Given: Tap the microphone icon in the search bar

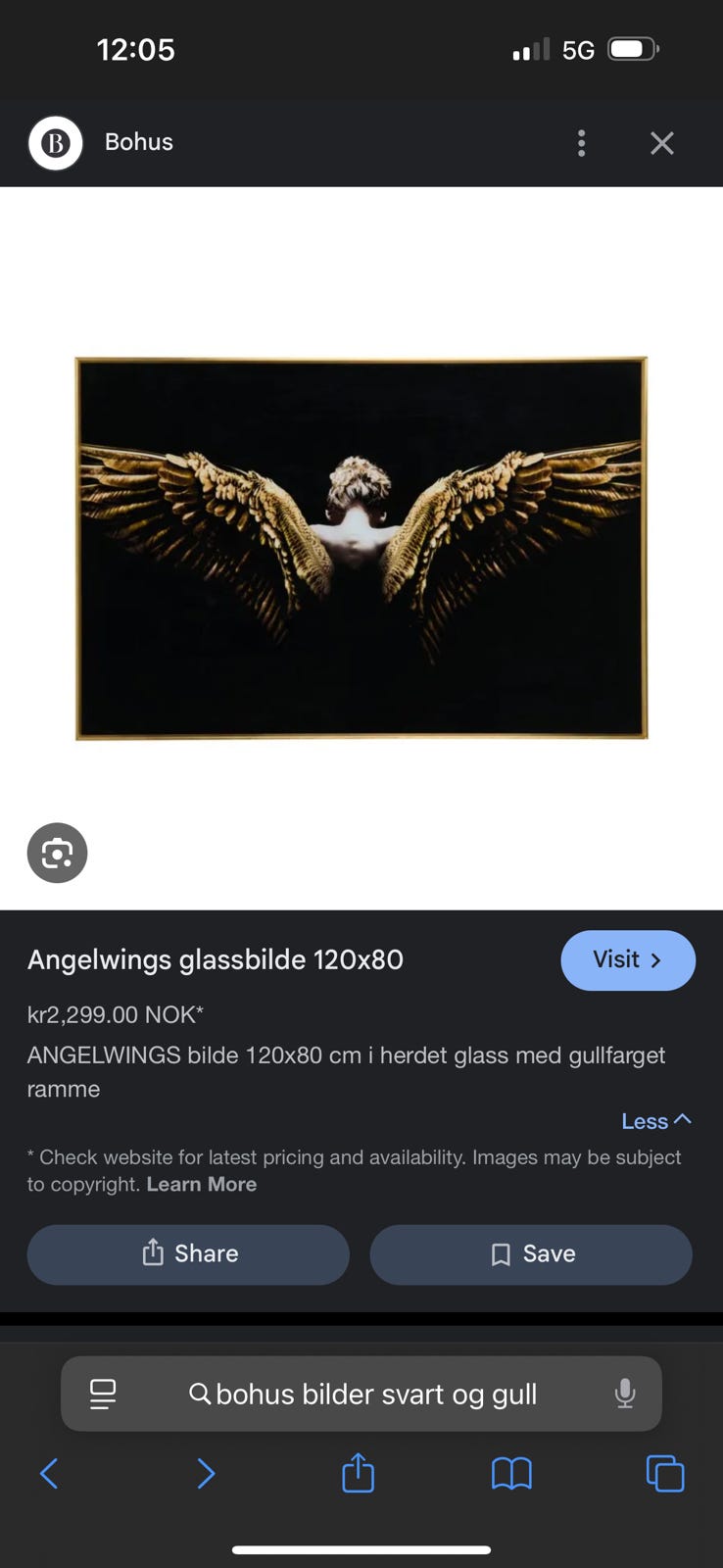Looking at the screenshot, I should [x=625, y=1394].
